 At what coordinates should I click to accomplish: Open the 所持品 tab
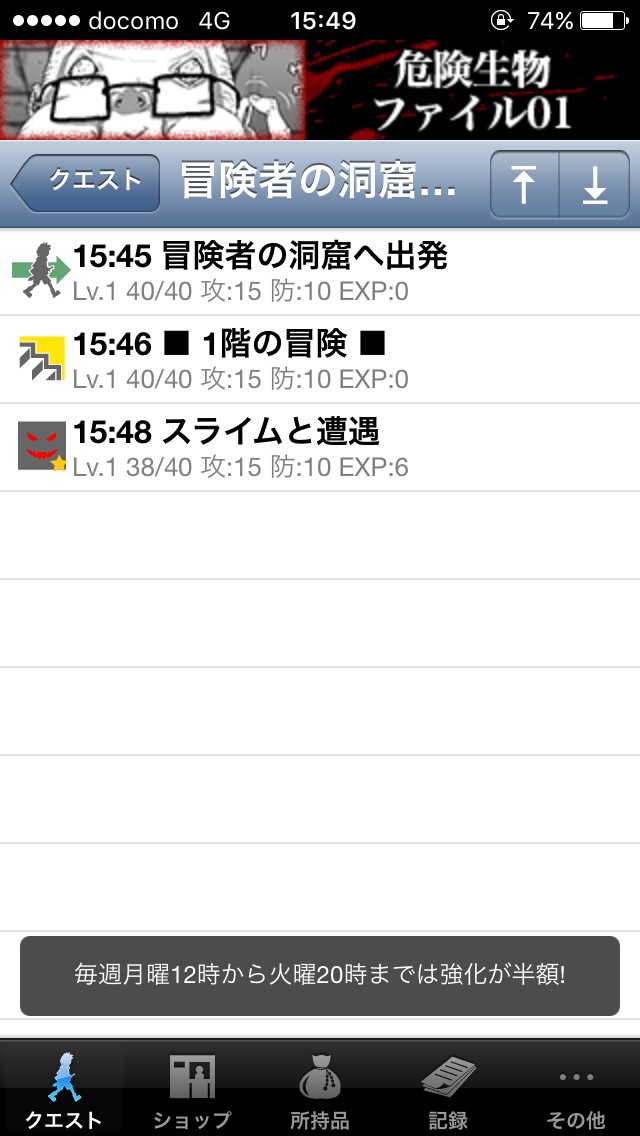pyautogui.click(x=320, y=1090)
